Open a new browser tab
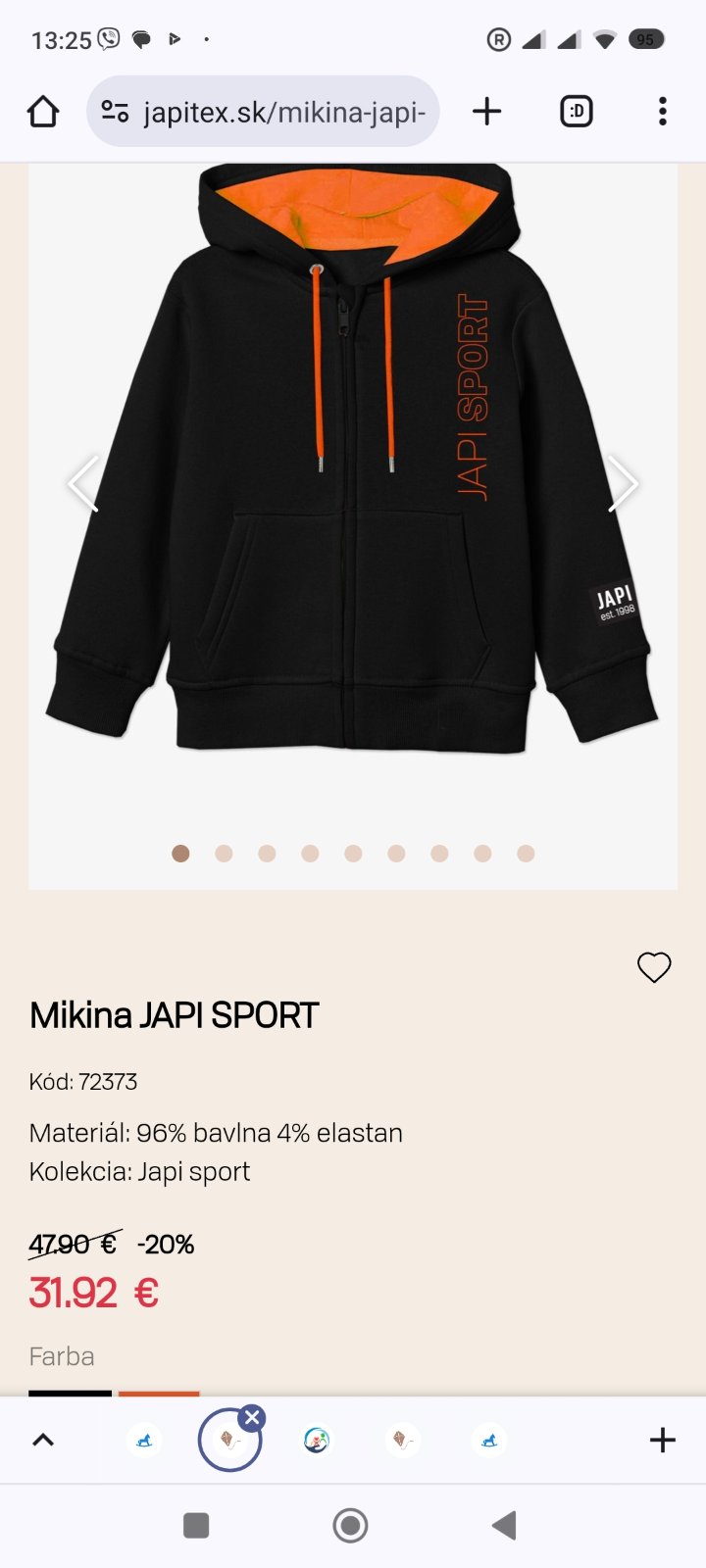The width and height of the screenshot is (706, 1568). (486, 112)
